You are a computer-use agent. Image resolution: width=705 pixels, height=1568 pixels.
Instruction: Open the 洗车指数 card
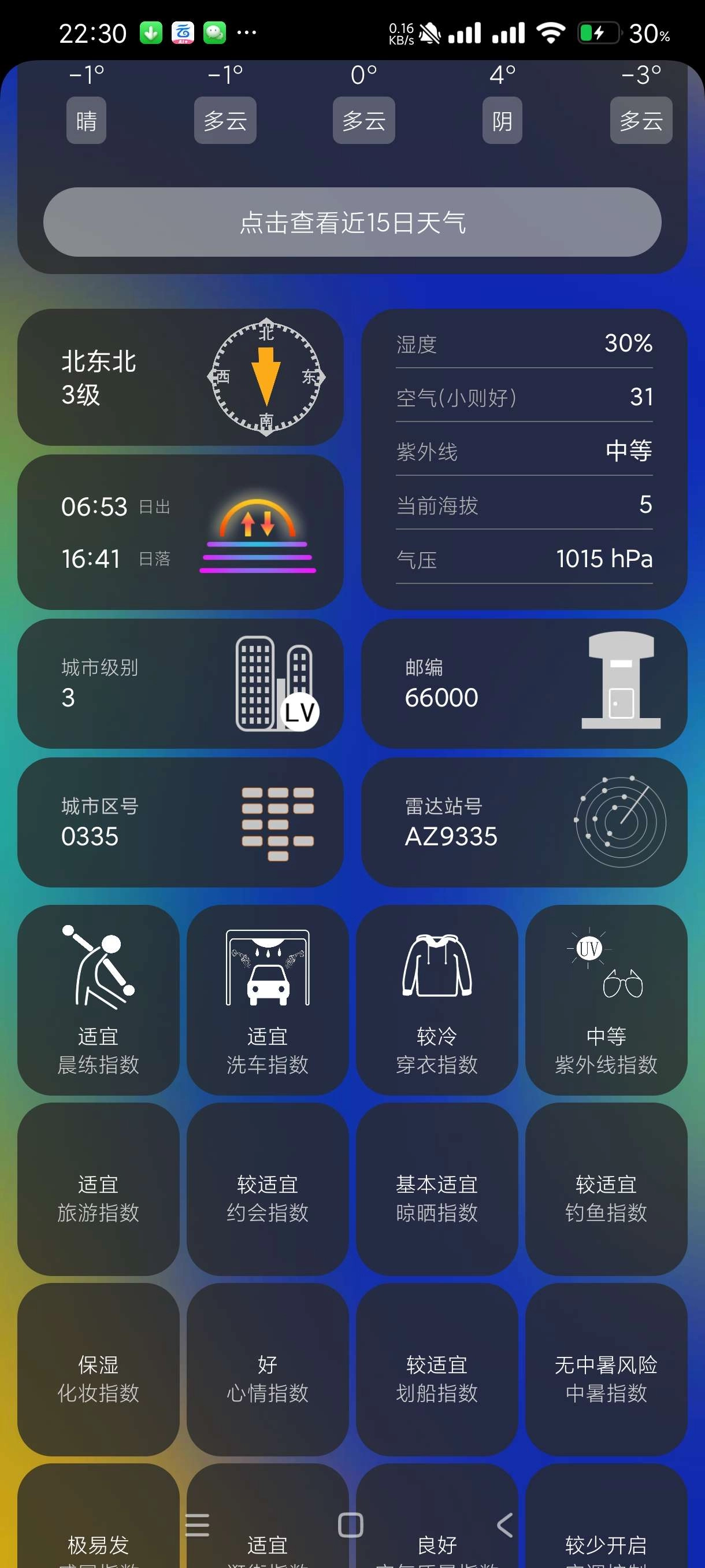pyautogui.click(x=267, y=1000)
